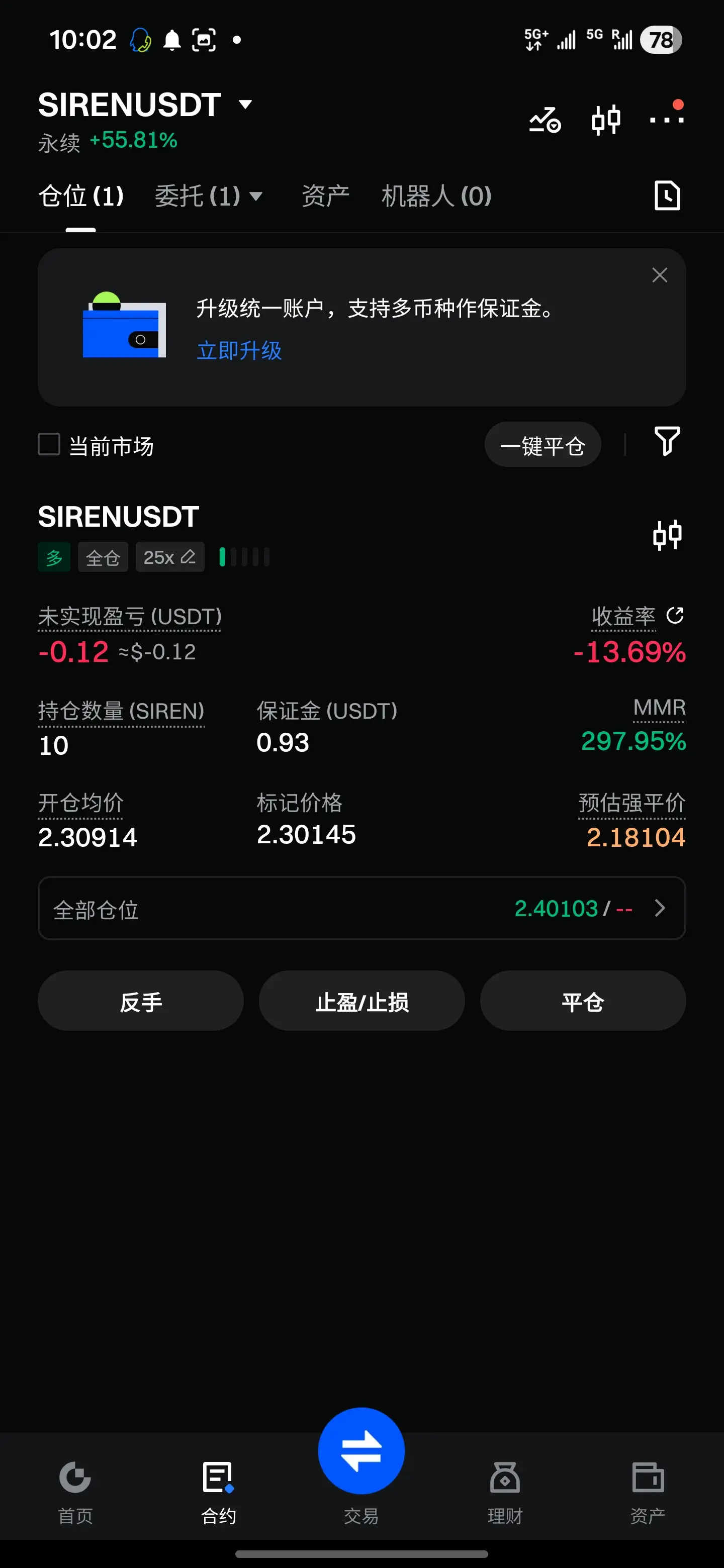Viewport: 724px width, 1568px height.
Task: Open the price alert chart icon
Action: 545,119
